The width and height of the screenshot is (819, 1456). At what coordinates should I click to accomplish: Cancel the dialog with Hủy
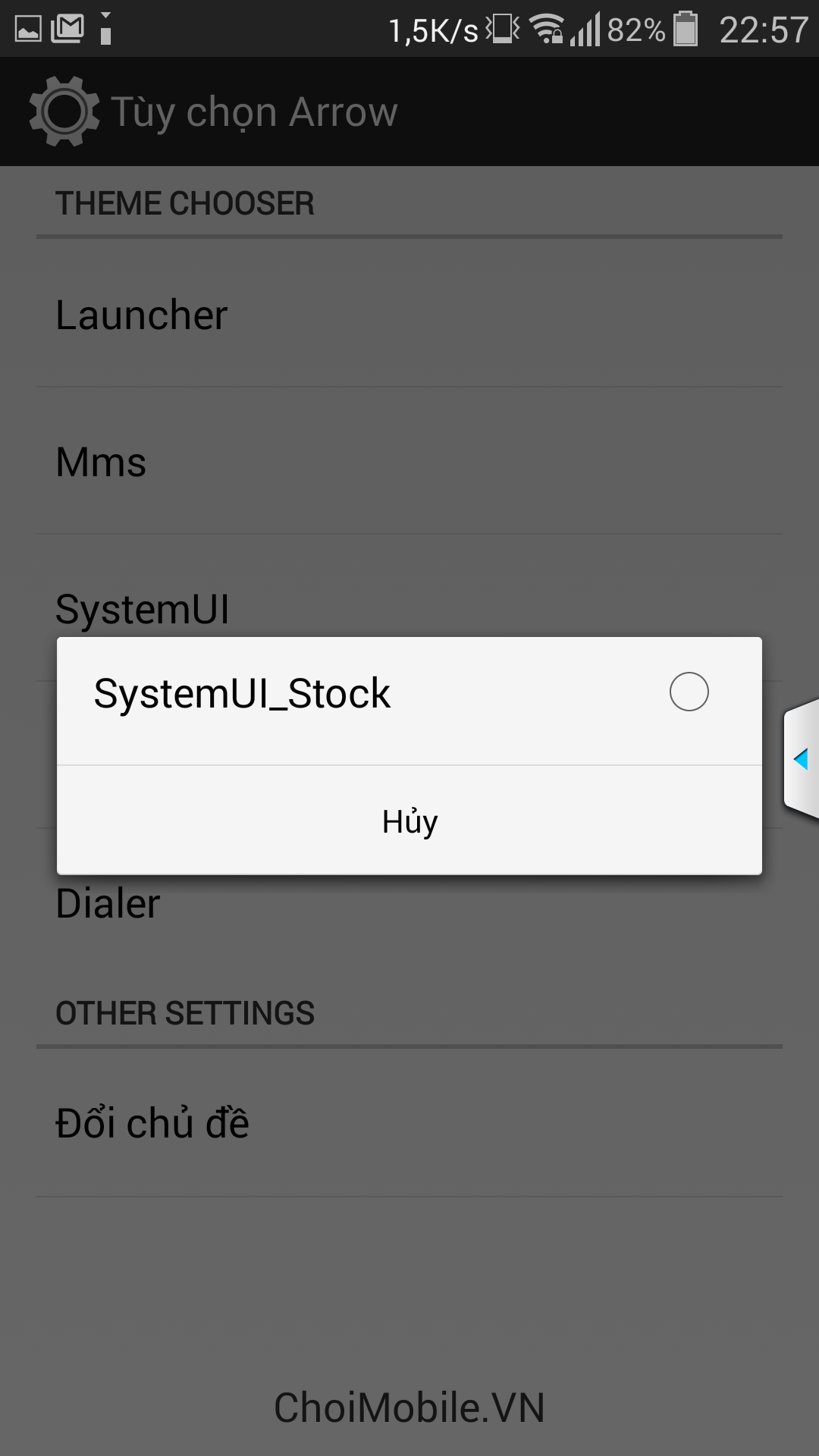[x=409, y=821]
